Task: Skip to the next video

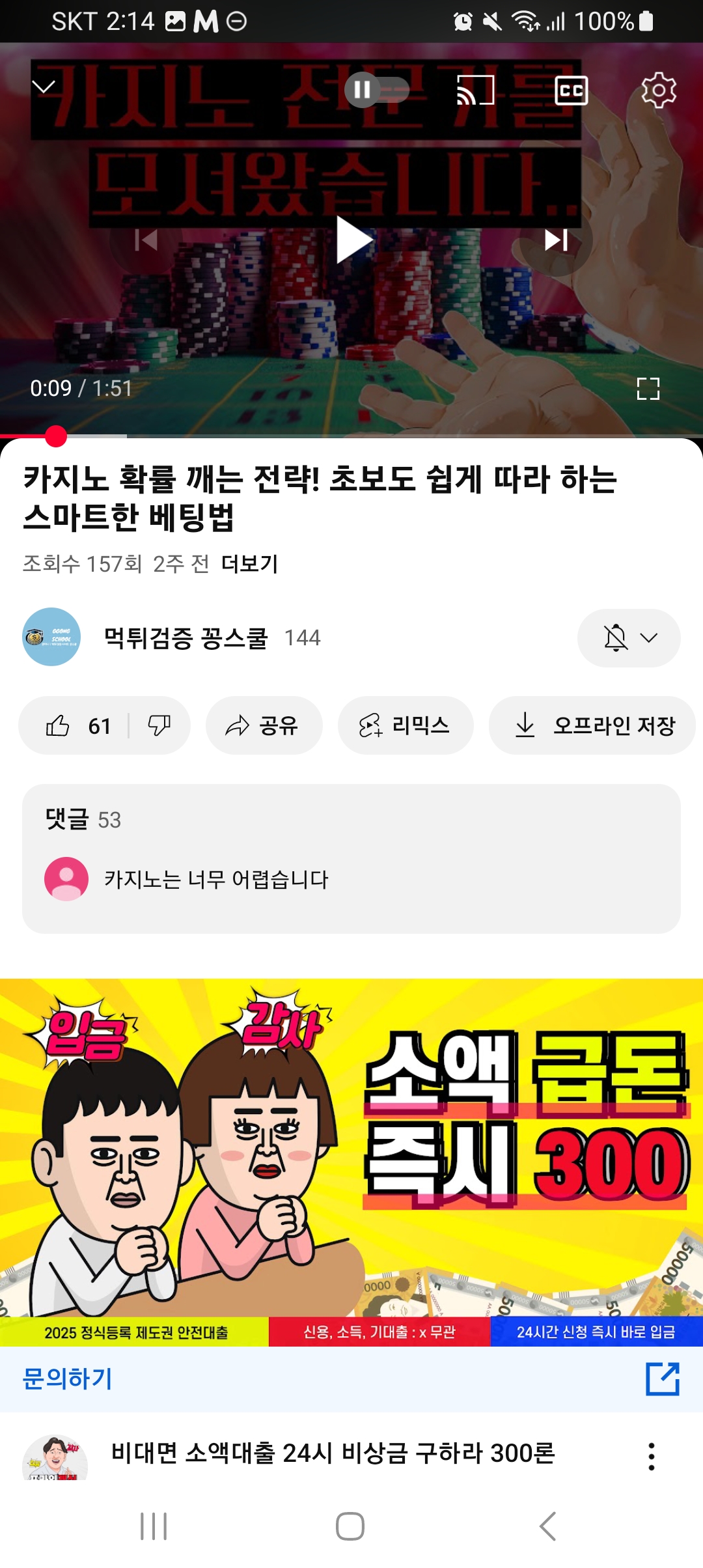Action: [x=556, y=240]
